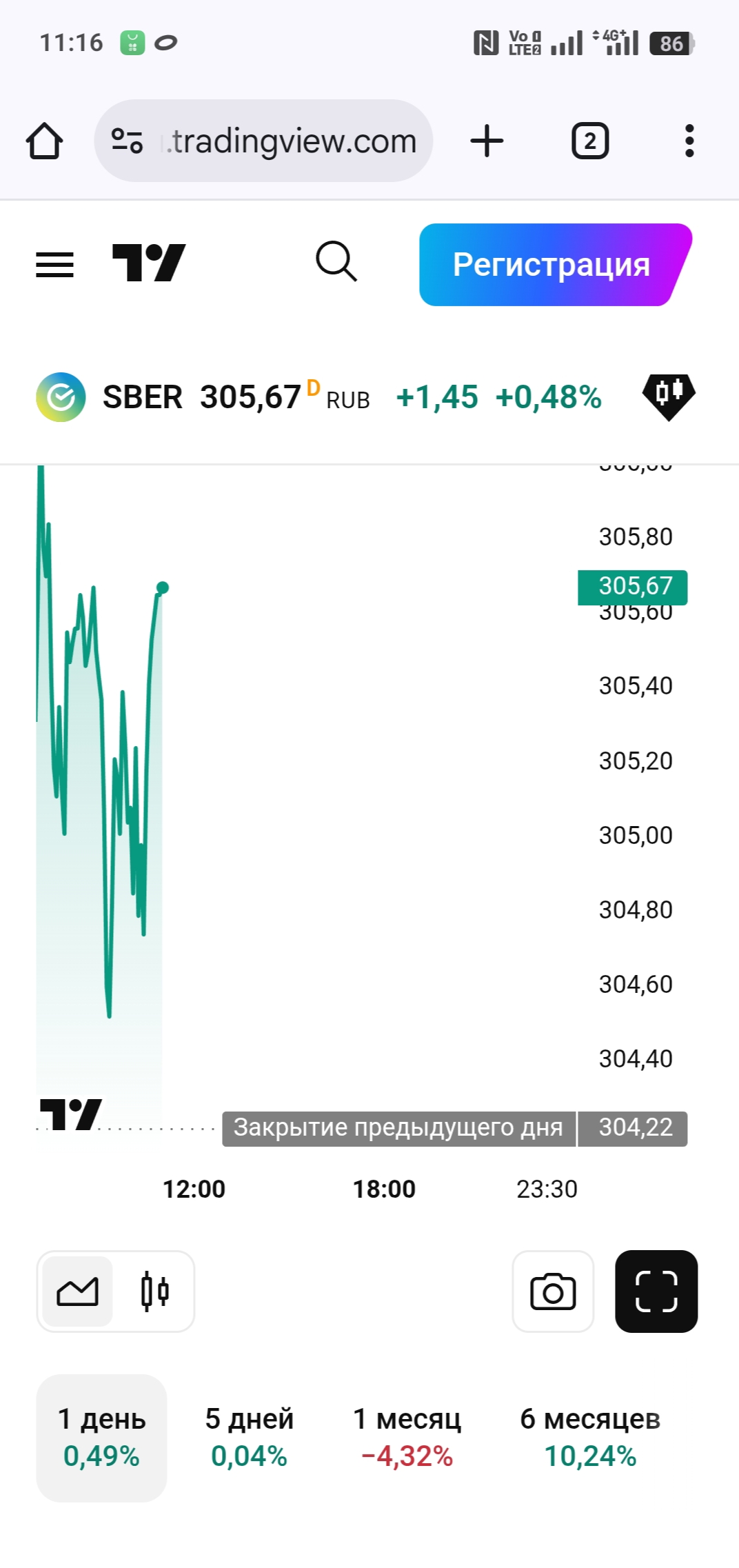Open the black candlestick badge icon
This screenshot has height=1568, width=739.
pyautogui.click(x=668, y=396)
